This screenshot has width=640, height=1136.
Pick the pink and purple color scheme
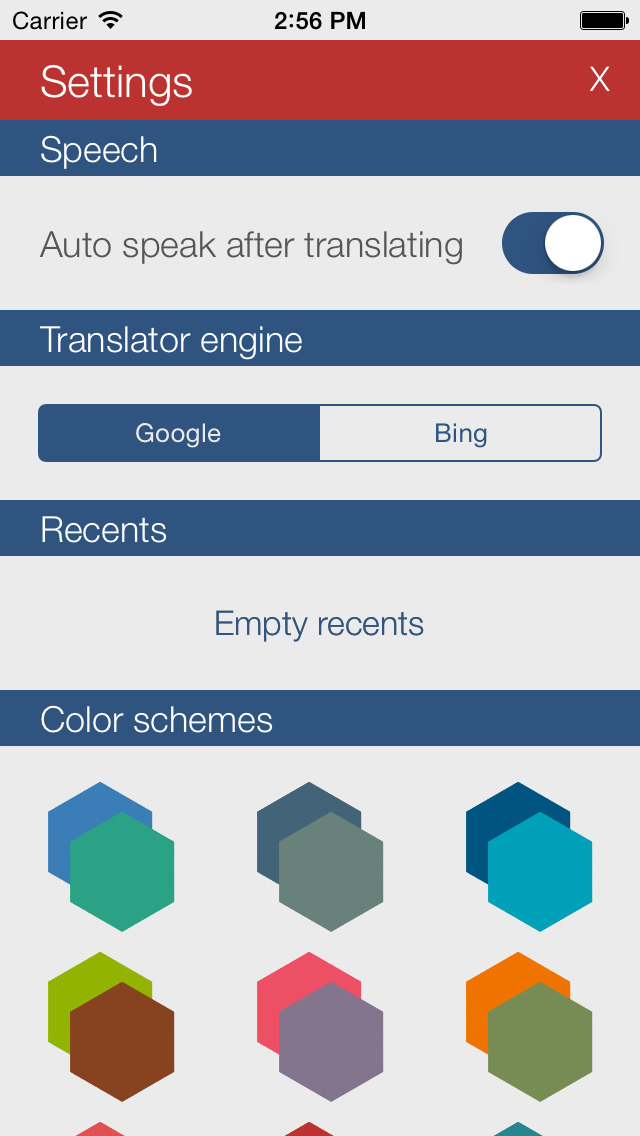(x=320, y=1027)
